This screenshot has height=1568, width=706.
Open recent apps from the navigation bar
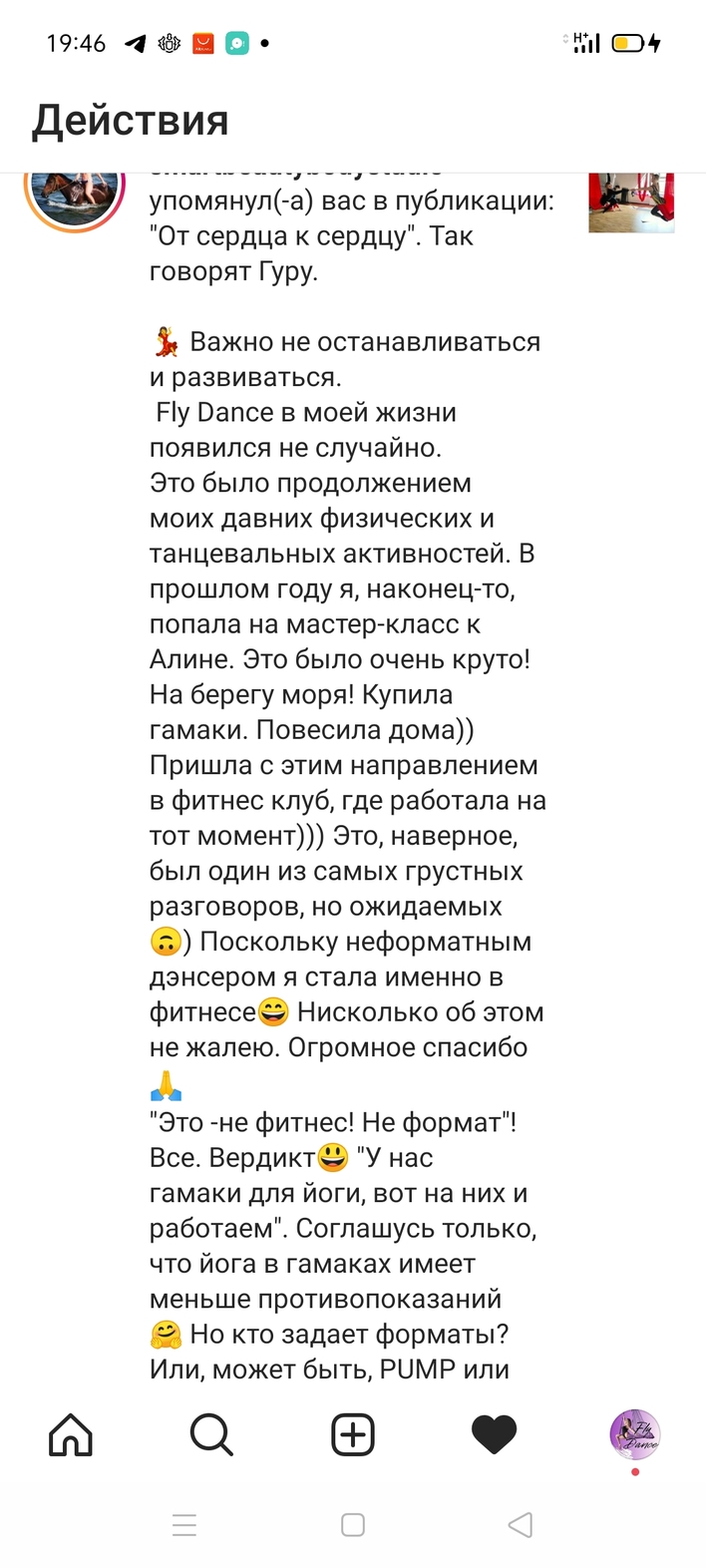[x=184, y=1524]
